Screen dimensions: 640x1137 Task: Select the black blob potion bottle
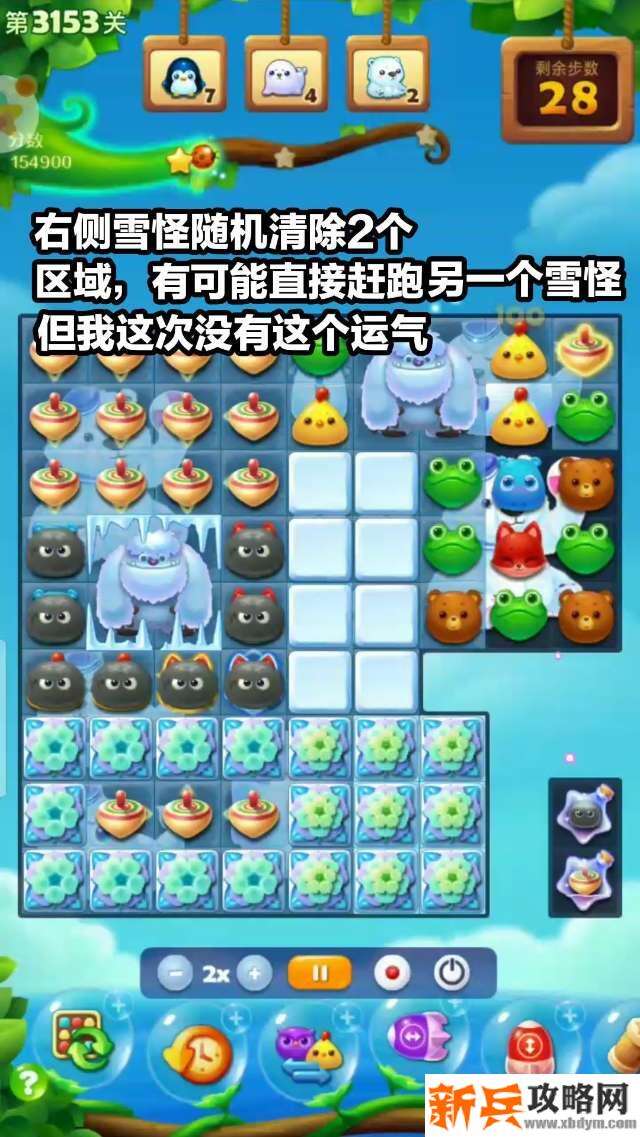pos(585,814)
